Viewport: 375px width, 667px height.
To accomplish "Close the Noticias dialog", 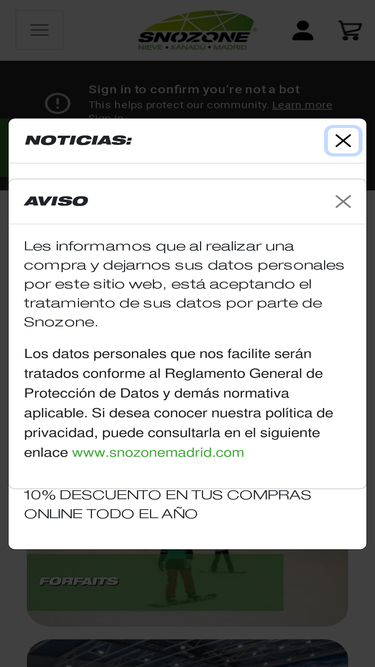I will point(343,140).
